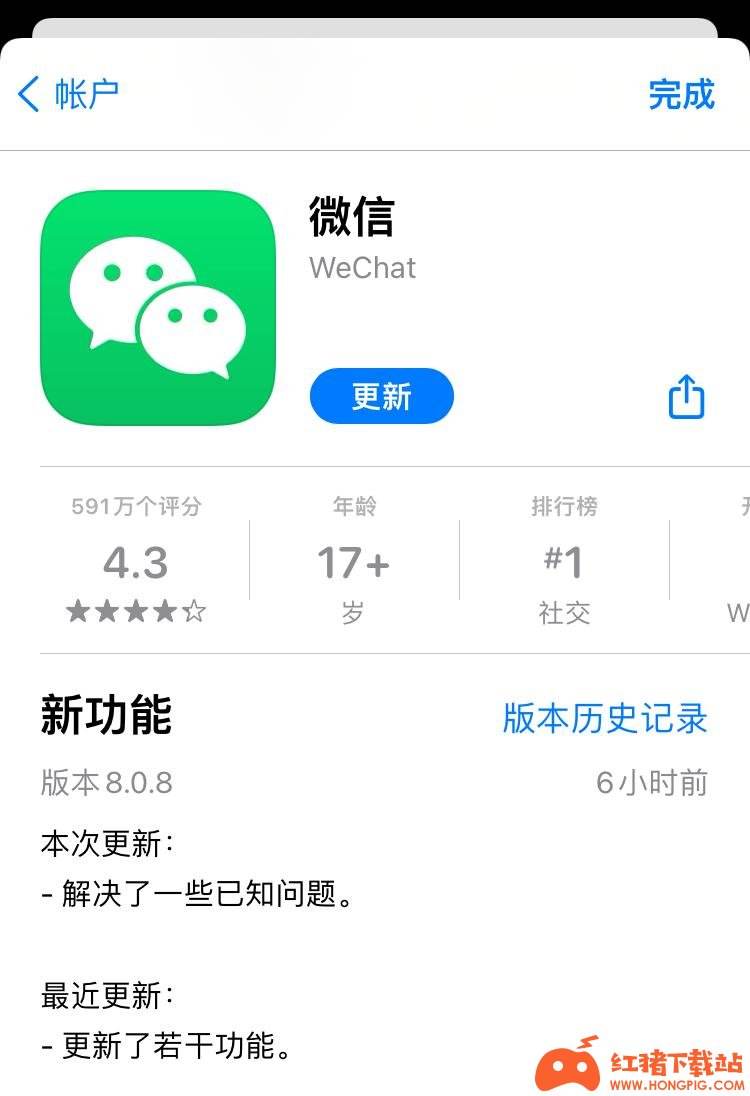Go back to 帐户 page
The width and height of the screenshot is (750, 1096).
pyautogui.click(x=68, y=95)
